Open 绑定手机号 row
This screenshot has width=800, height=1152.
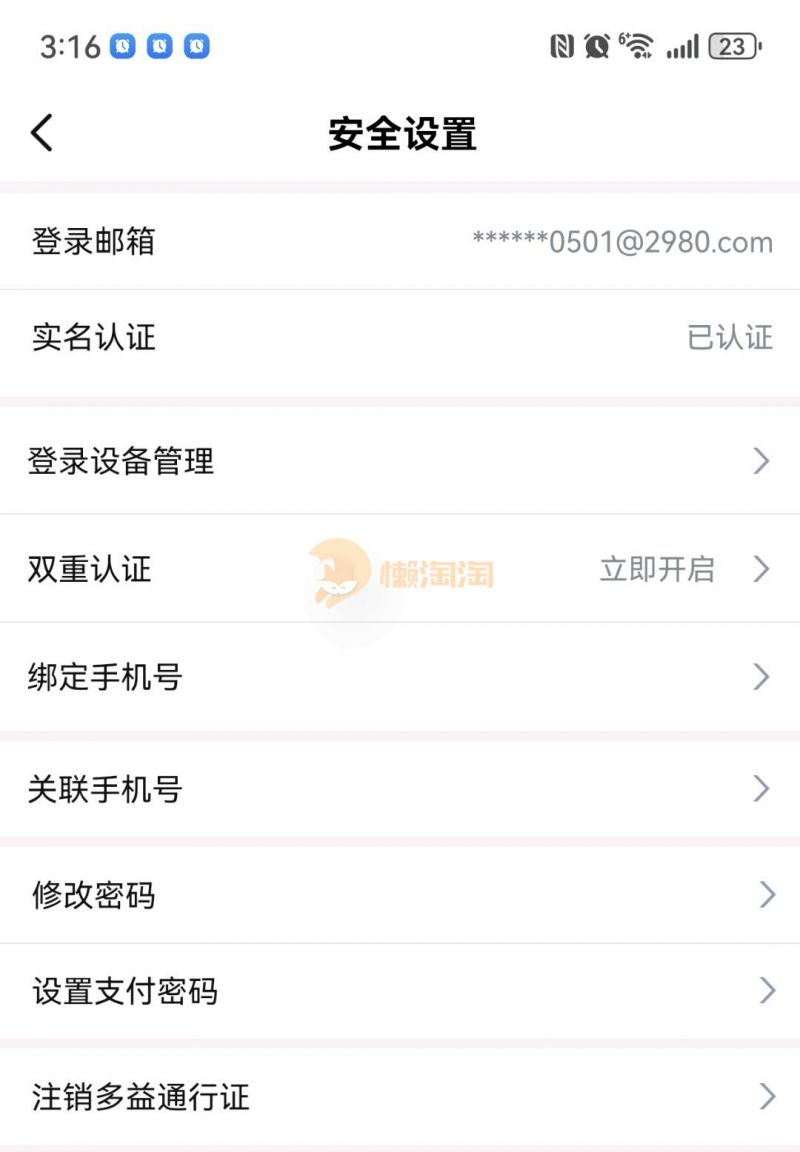pos(400,677)
